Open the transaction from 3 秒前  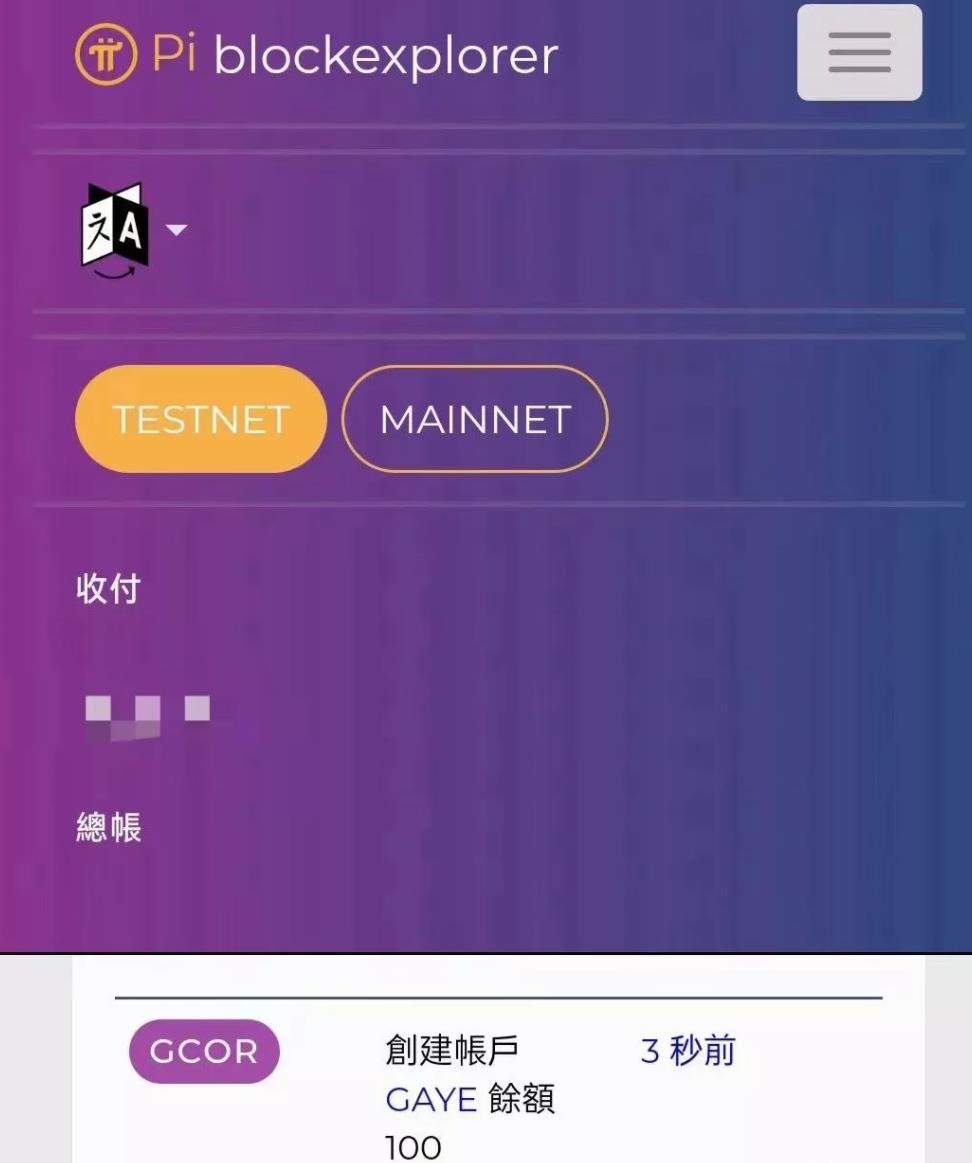point(687,1051)
